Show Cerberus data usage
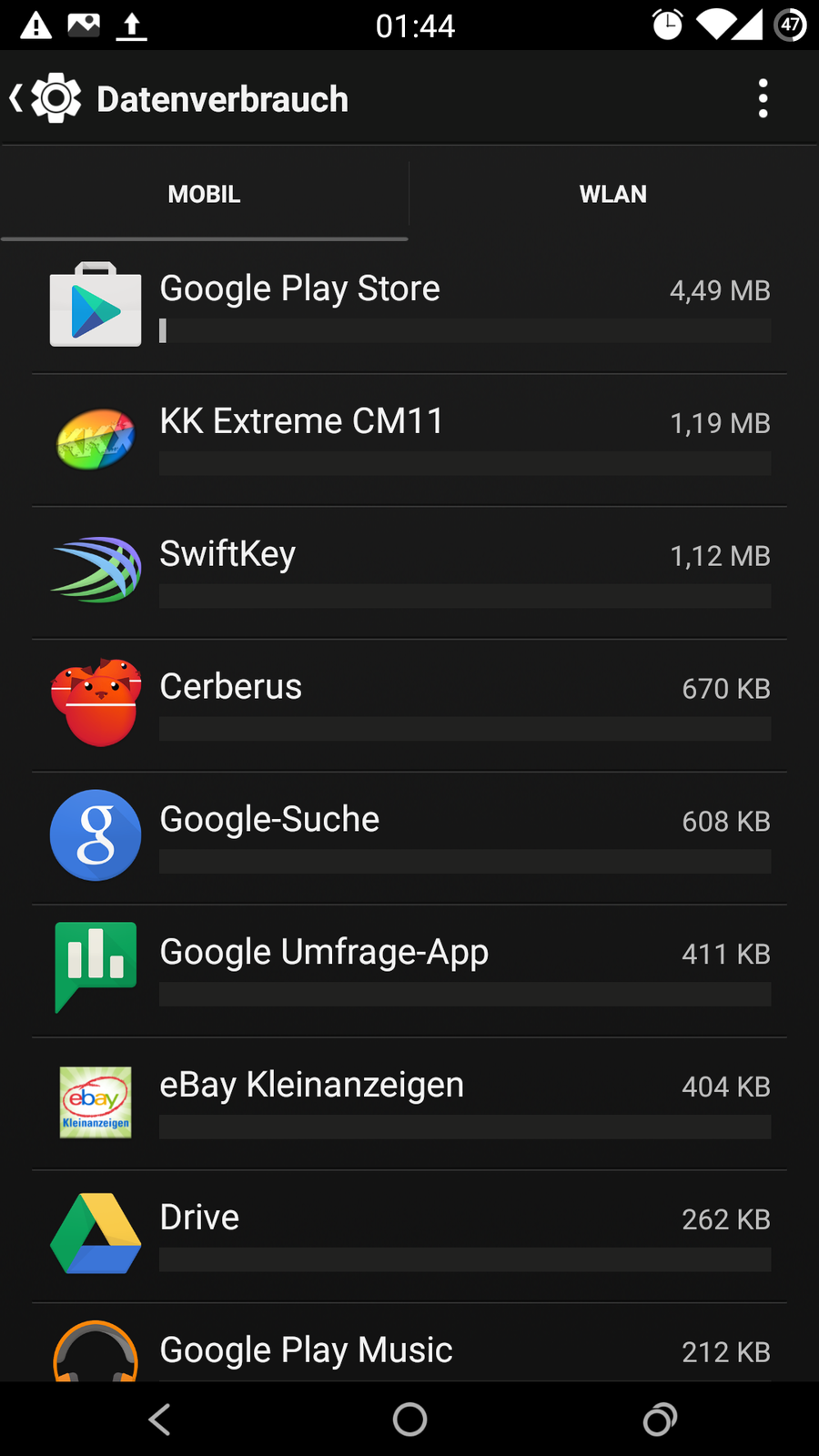 tap(409, 704)
